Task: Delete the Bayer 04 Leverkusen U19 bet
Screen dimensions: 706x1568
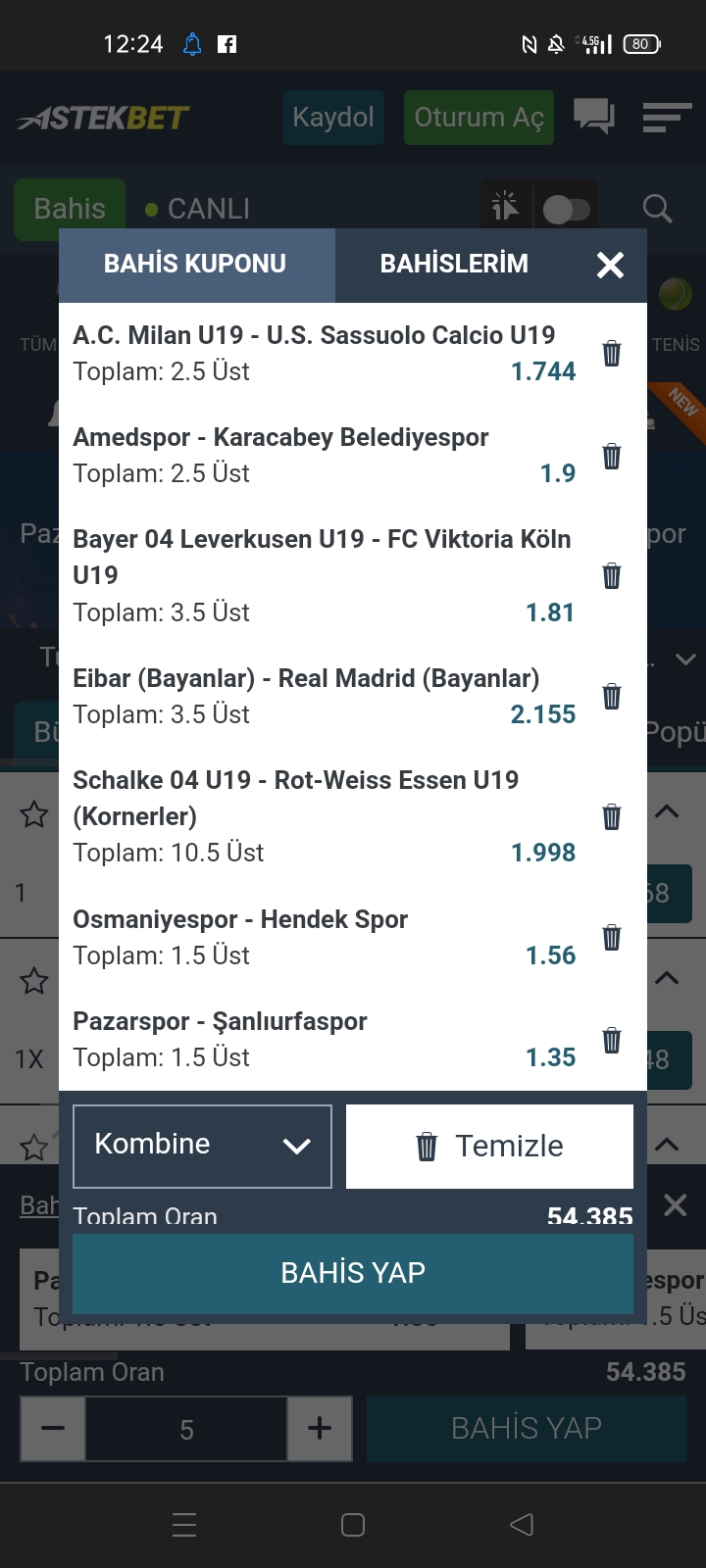Action: (x=612, y=575)
